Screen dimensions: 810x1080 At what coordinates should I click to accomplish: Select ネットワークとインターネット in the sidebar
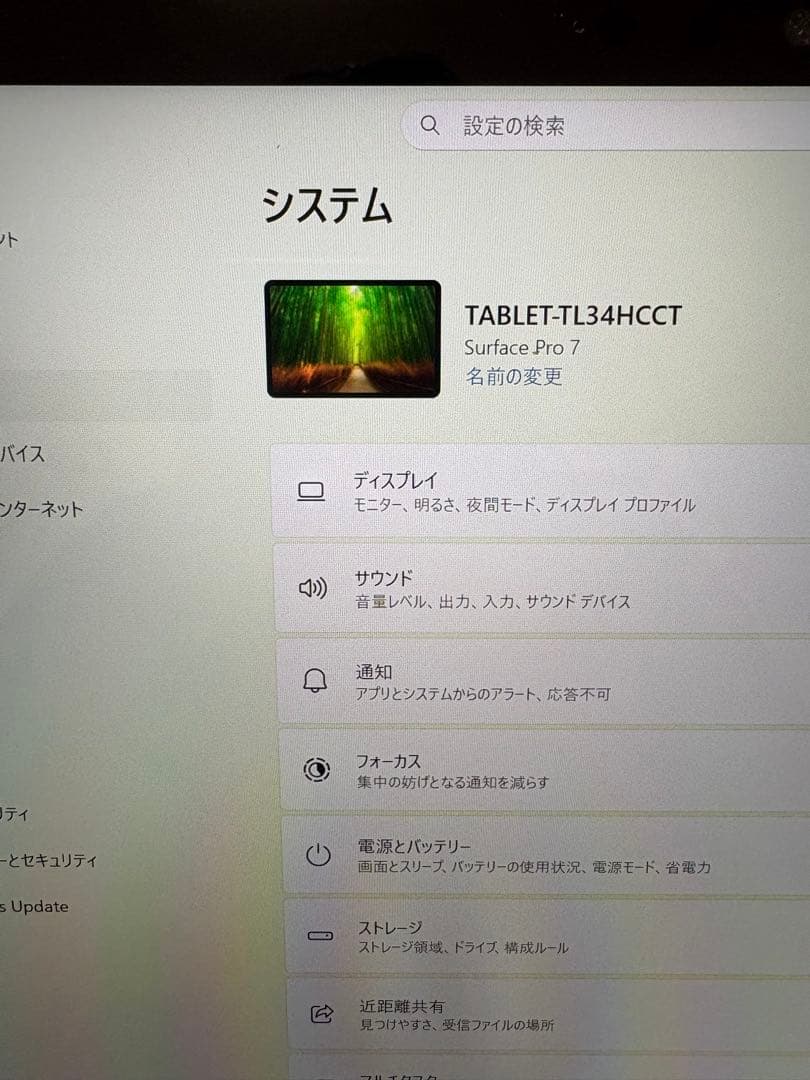pyautogui.click(x=41, y=510)
